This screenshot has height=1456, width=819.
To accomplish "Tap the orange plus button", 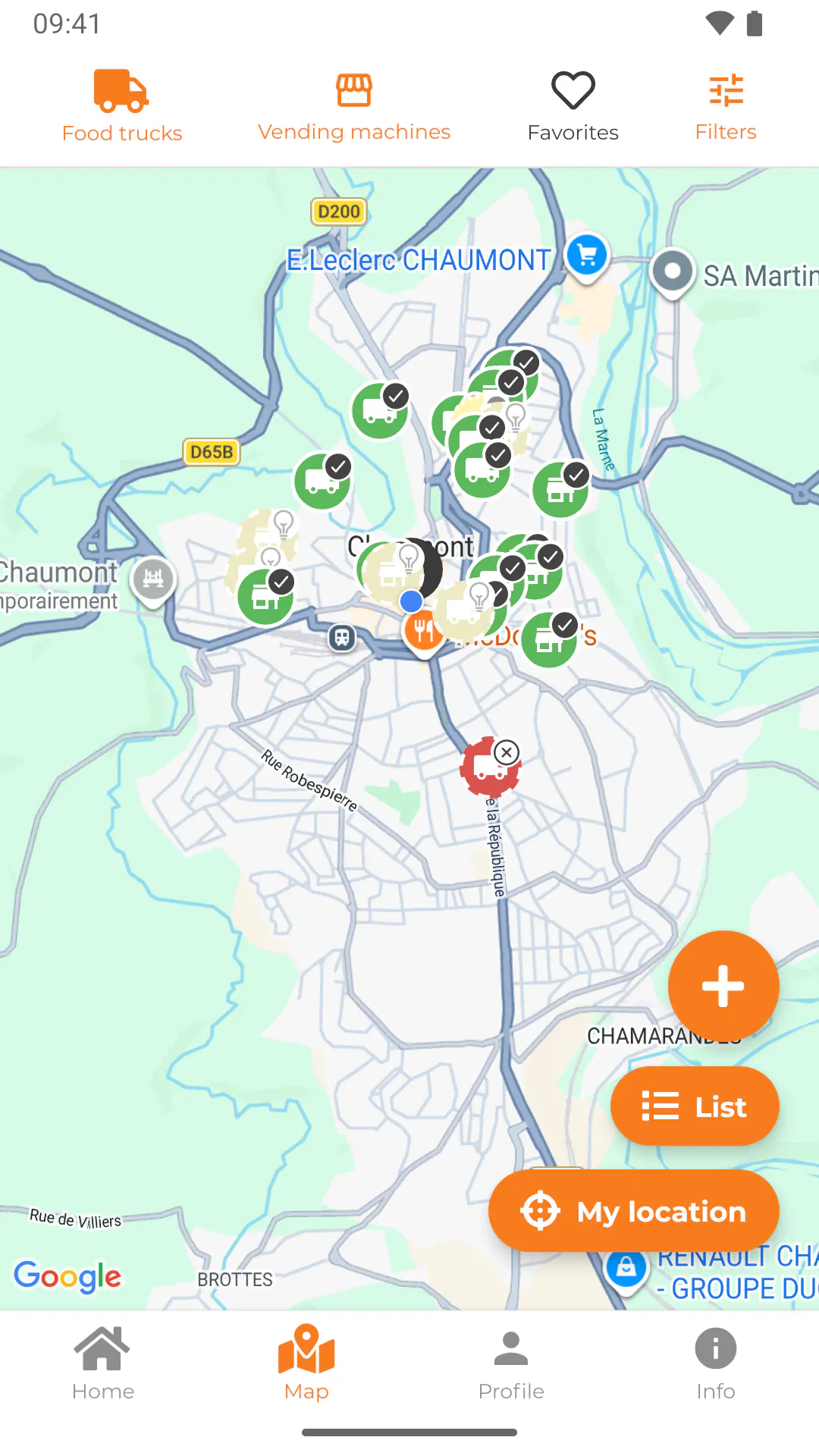I will (723, 986).
